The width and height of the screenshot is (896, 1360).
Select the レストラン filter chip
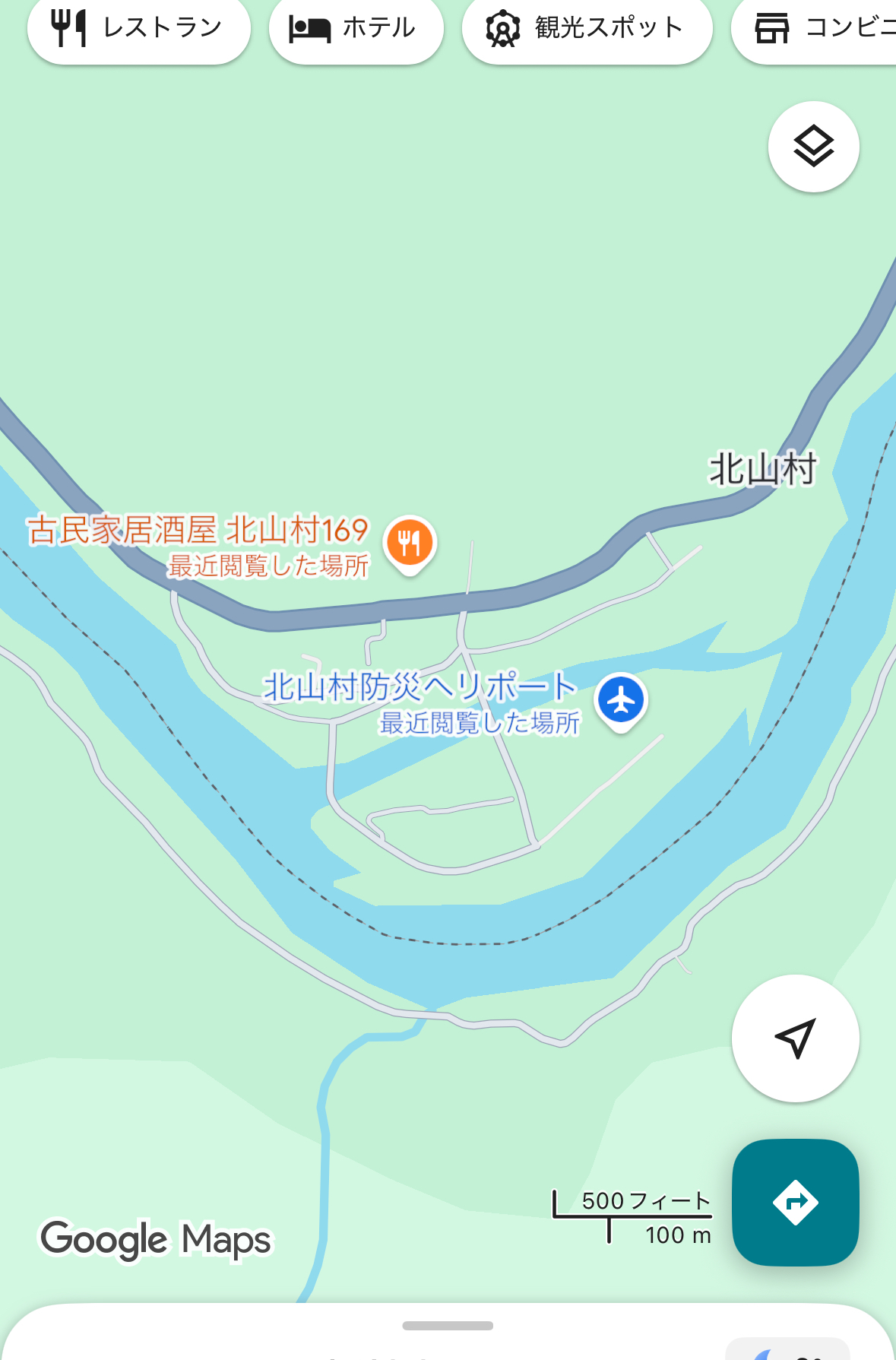[138, 29]
